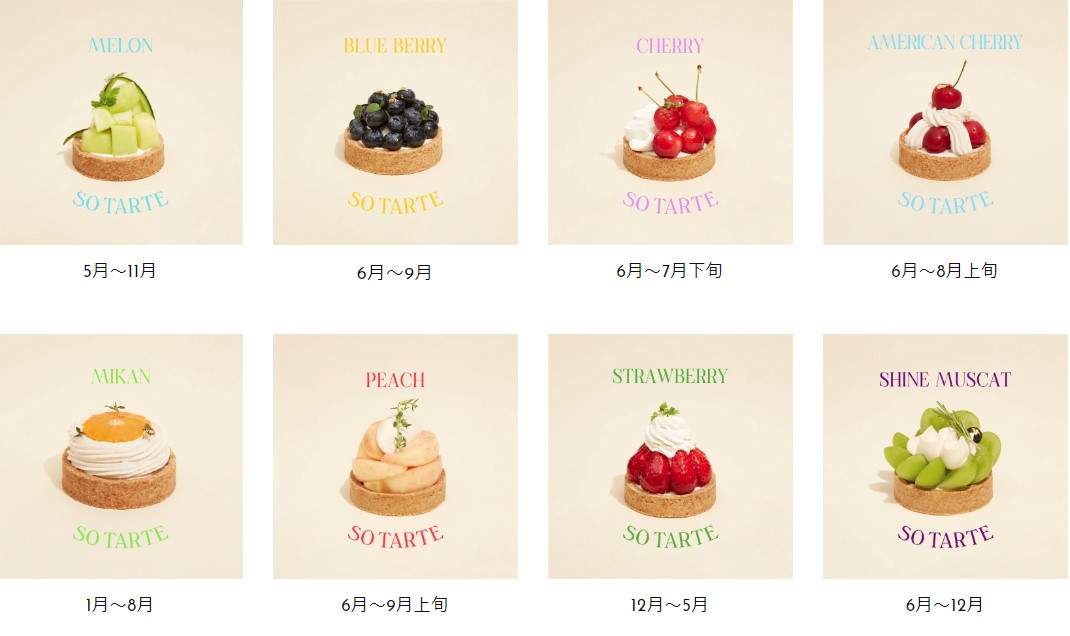Tap the Mikan tart tile
Image resolution: width=1070 pixels, height=636 pixels.
click(x=121, y=456)
